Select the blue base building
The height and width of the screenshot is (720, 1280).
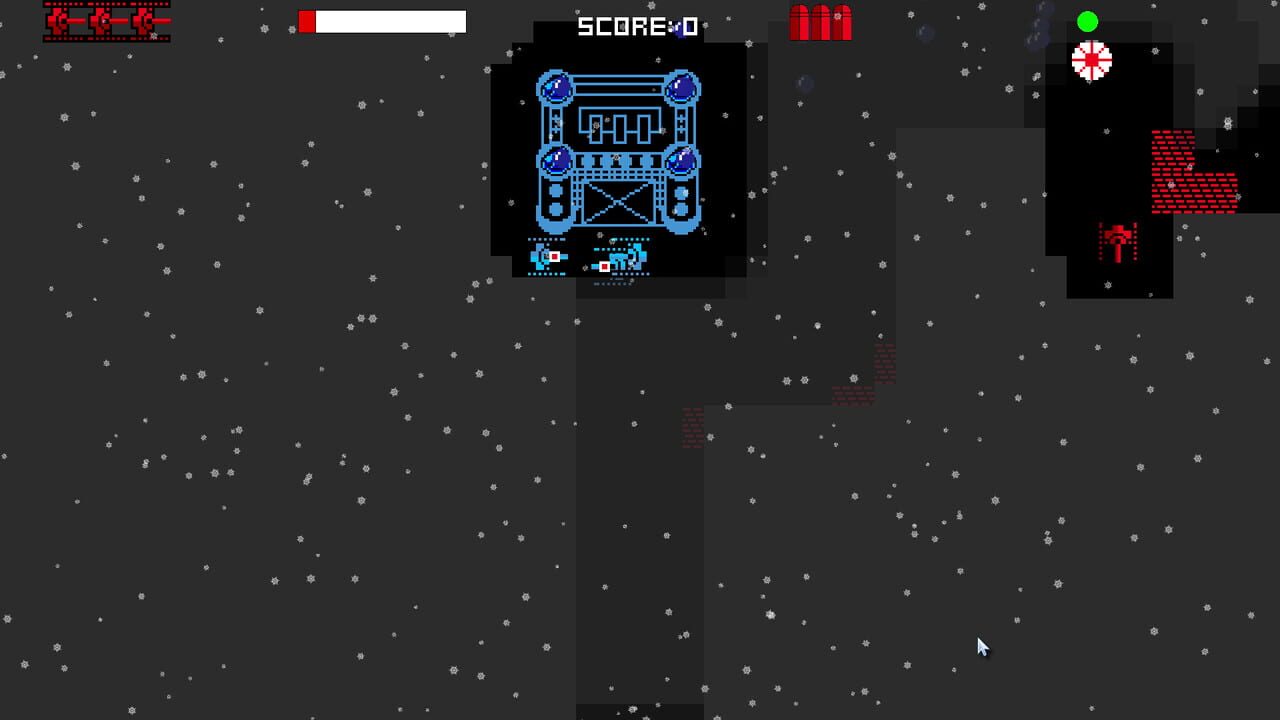[618, 152]
